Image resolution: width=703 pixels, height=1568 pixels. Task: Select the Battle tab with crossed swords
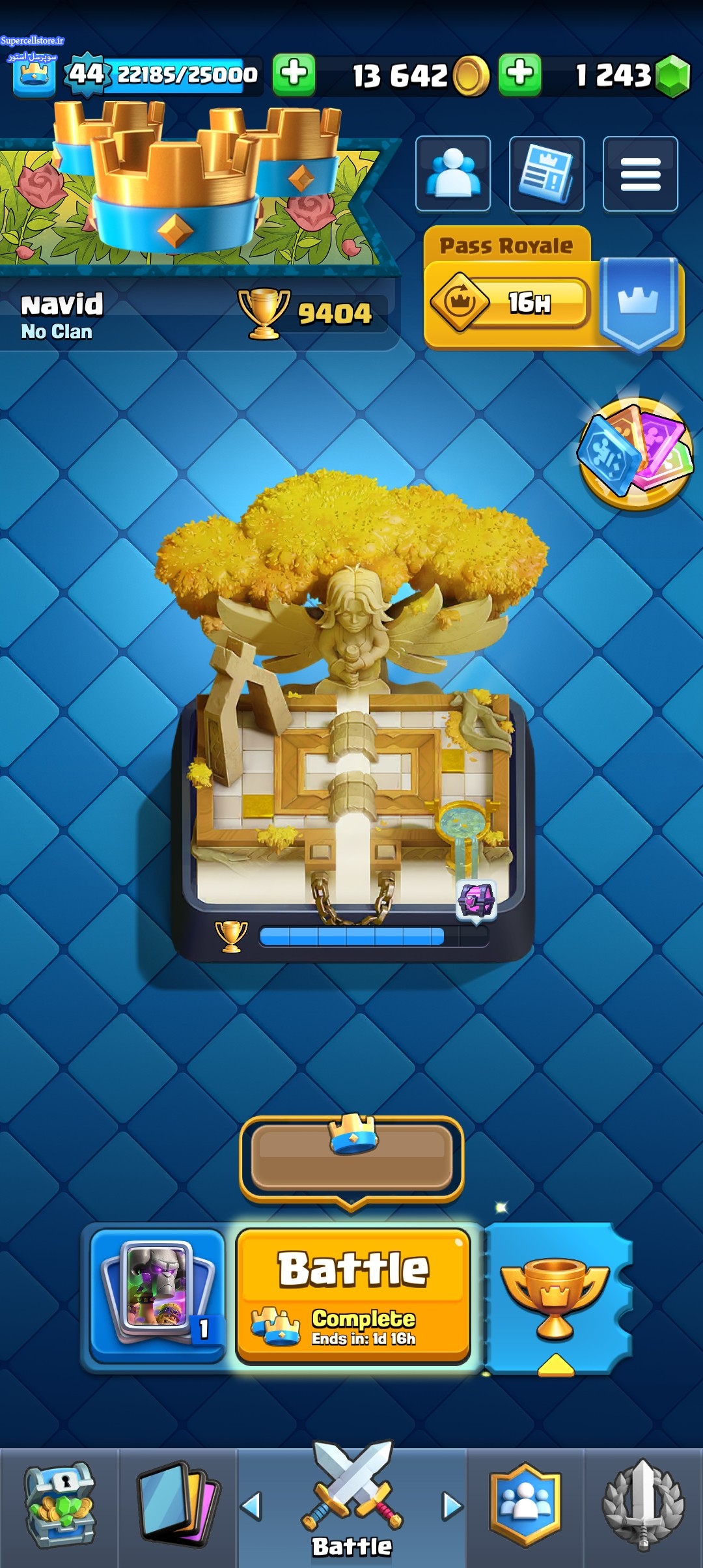351,1505
